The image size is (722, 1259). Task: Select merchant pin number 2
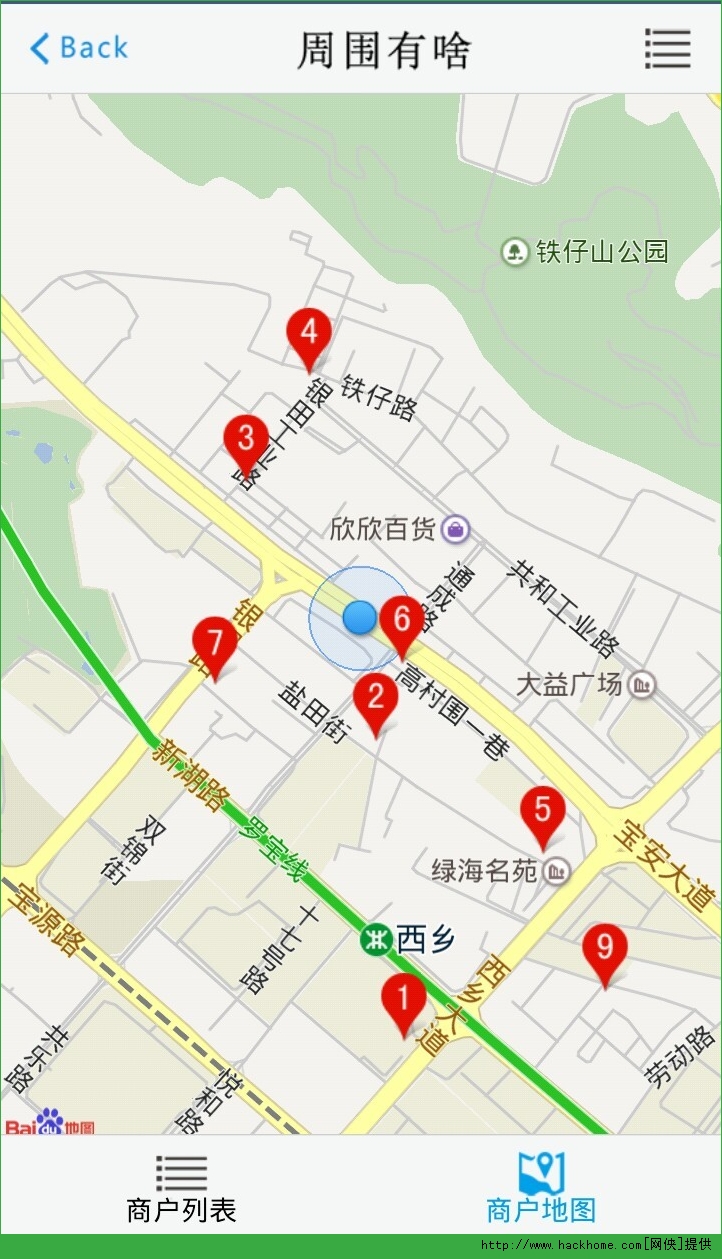coord(376,699)
